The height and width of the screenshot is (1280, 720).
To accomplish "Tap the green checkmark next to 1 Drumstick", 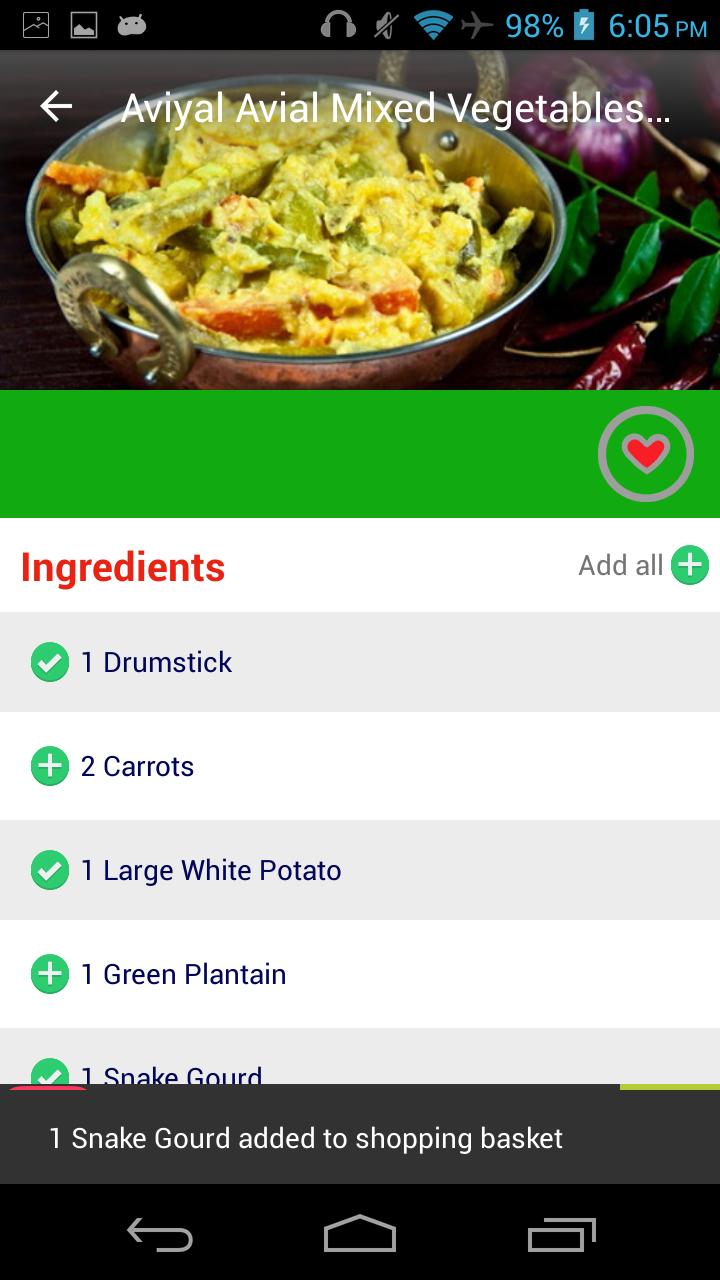I will click(49, 662).
